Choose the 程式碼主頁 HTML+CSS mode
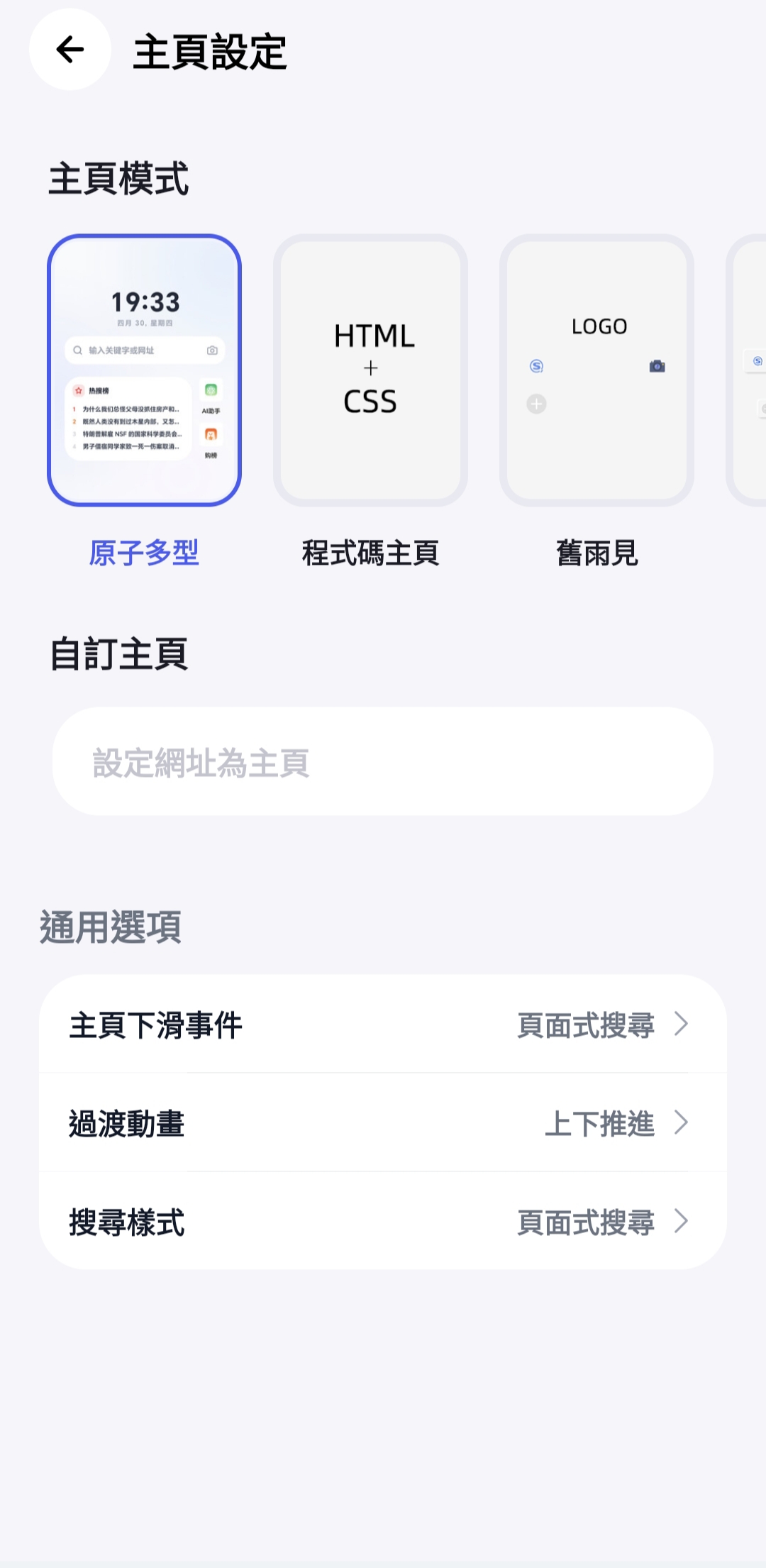766x1568 pixels. (370, 370)
